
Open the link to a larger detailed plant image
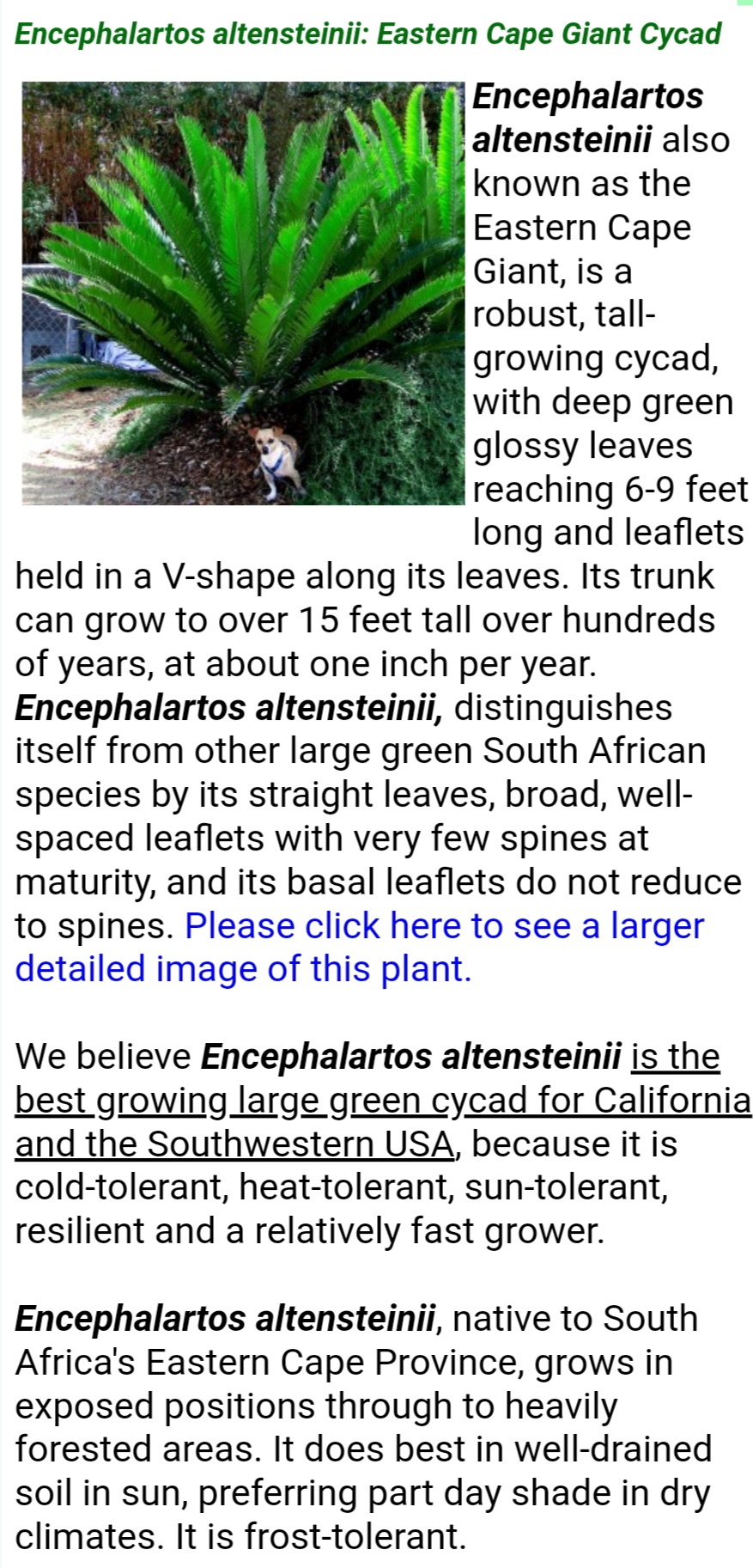pyautogui.click(x=444, y=926)
